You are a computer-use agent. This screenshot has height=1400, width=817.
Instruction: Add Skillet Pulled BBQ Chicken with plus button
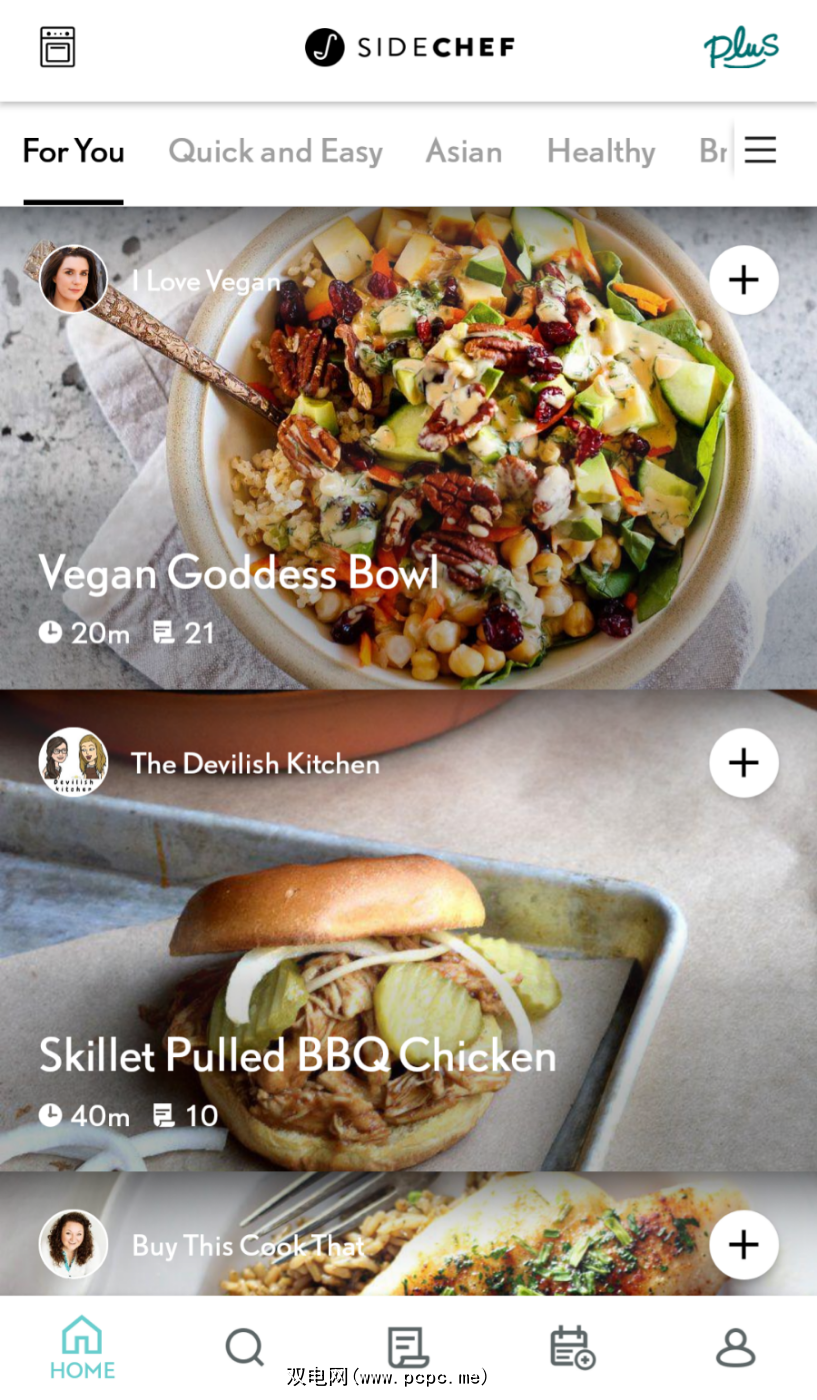click(x=743, y=763)
